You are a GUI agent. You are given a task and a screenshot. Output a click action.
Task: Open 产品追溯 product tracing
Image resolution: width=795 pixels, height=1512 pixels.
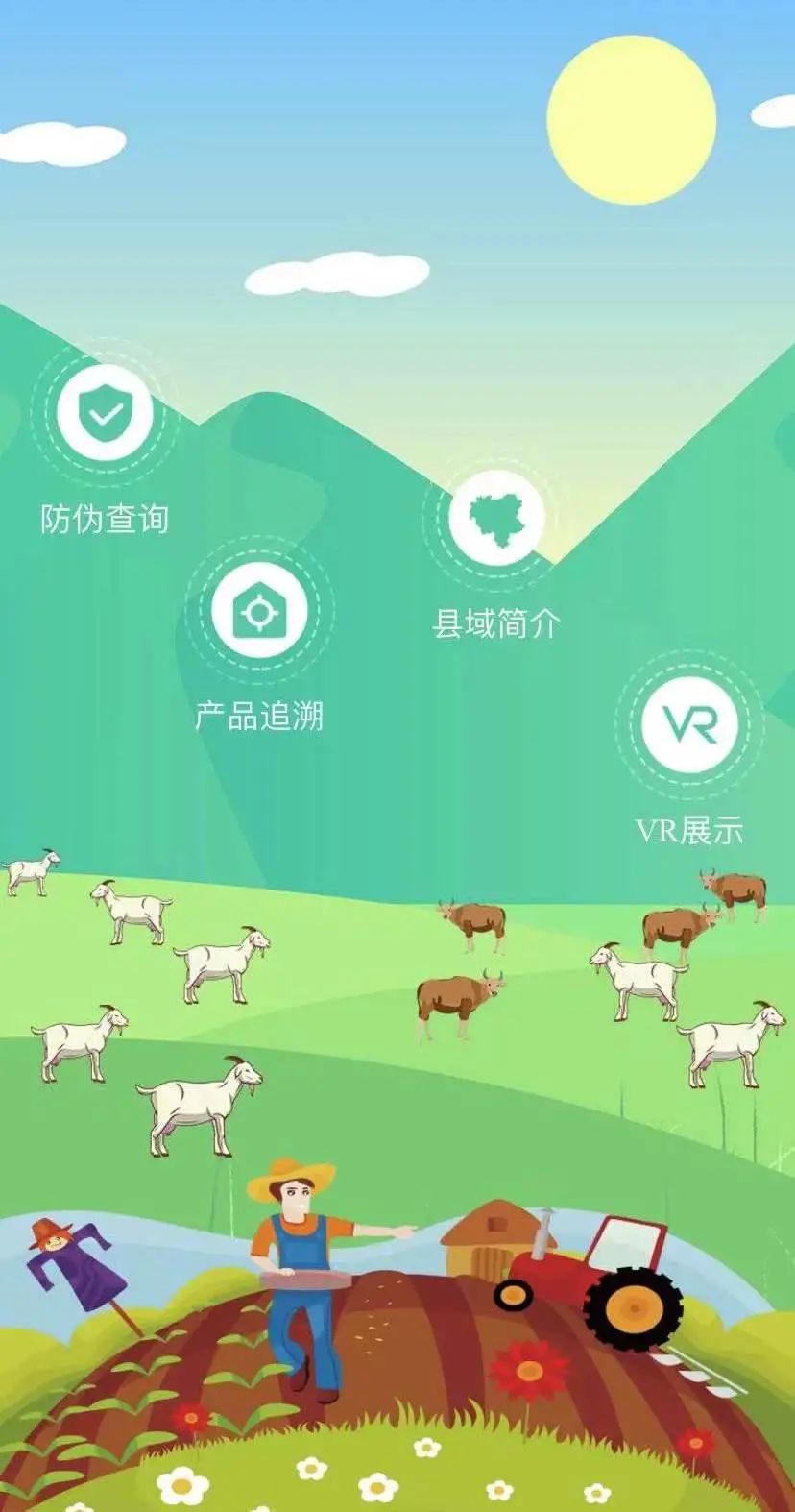tap(259, 611)
